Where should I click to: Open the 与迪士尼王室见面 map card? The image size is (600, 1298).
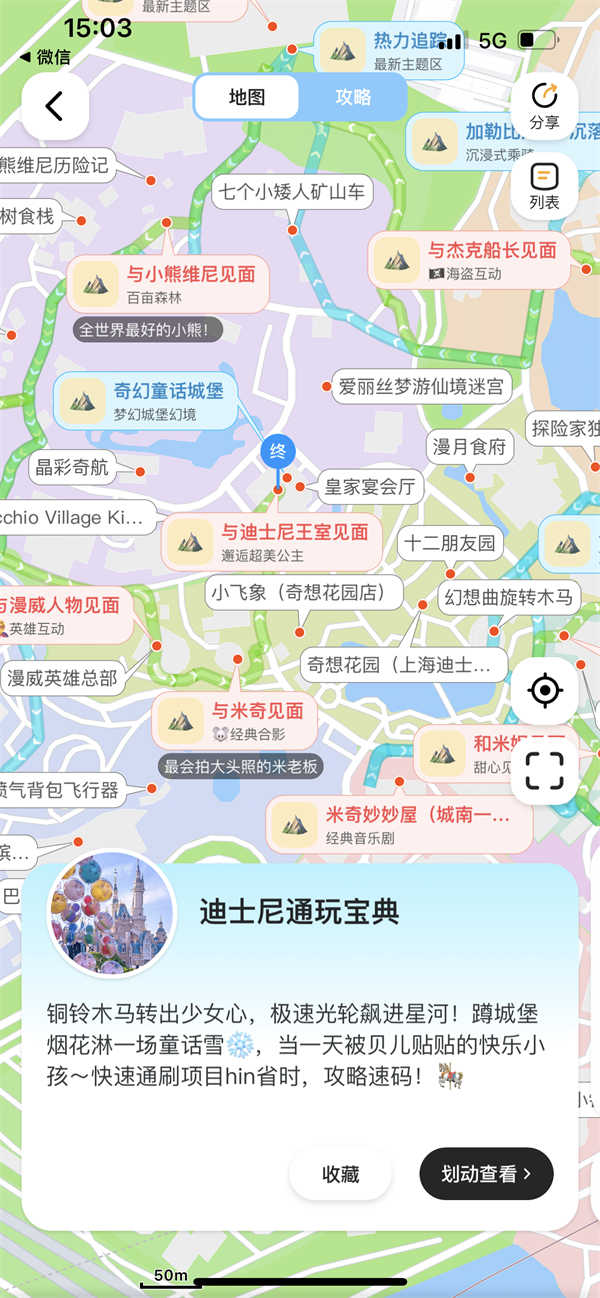272,542
